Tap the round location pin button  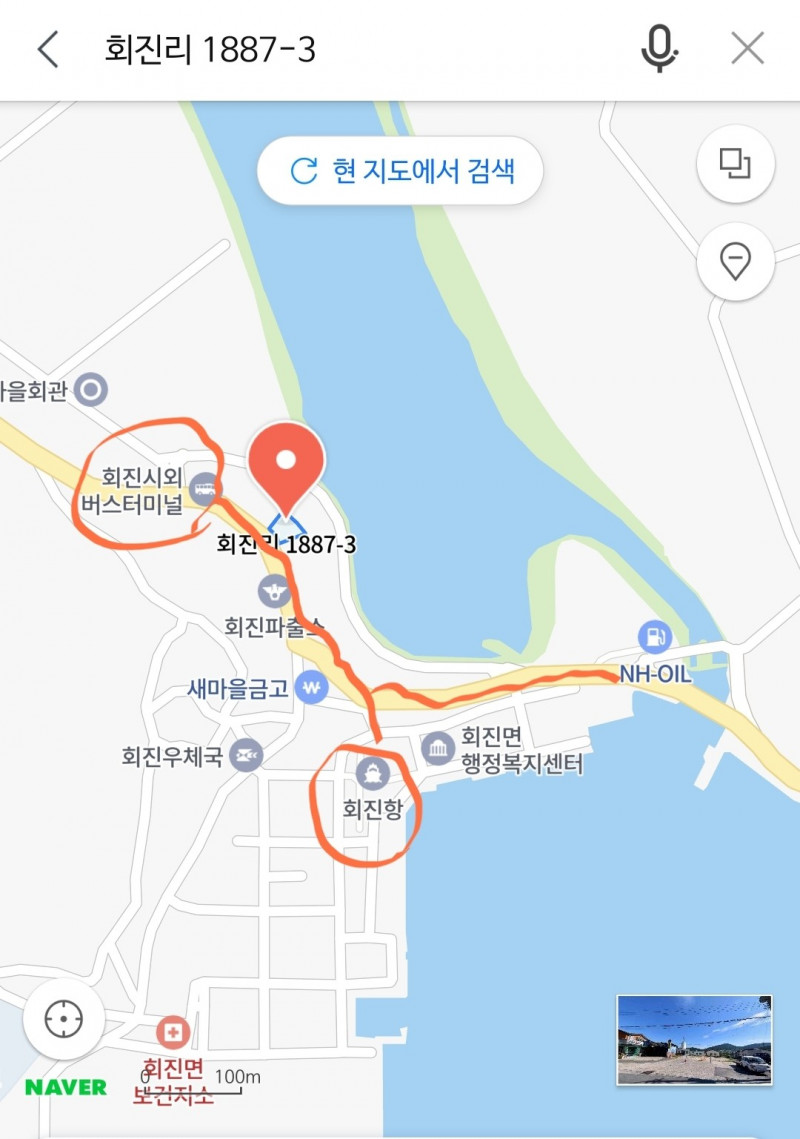tap(735, 261)
